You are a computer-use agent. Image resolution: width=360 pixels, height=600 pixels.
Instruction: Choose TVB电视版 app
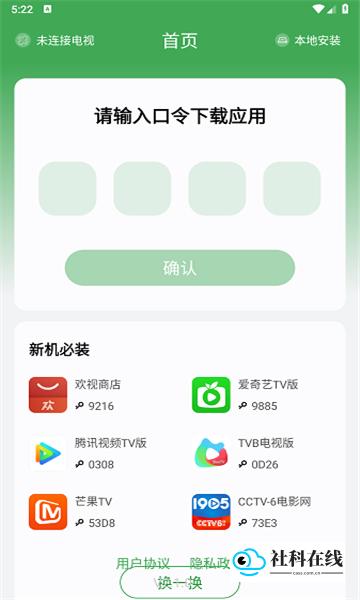click(243, 453)
